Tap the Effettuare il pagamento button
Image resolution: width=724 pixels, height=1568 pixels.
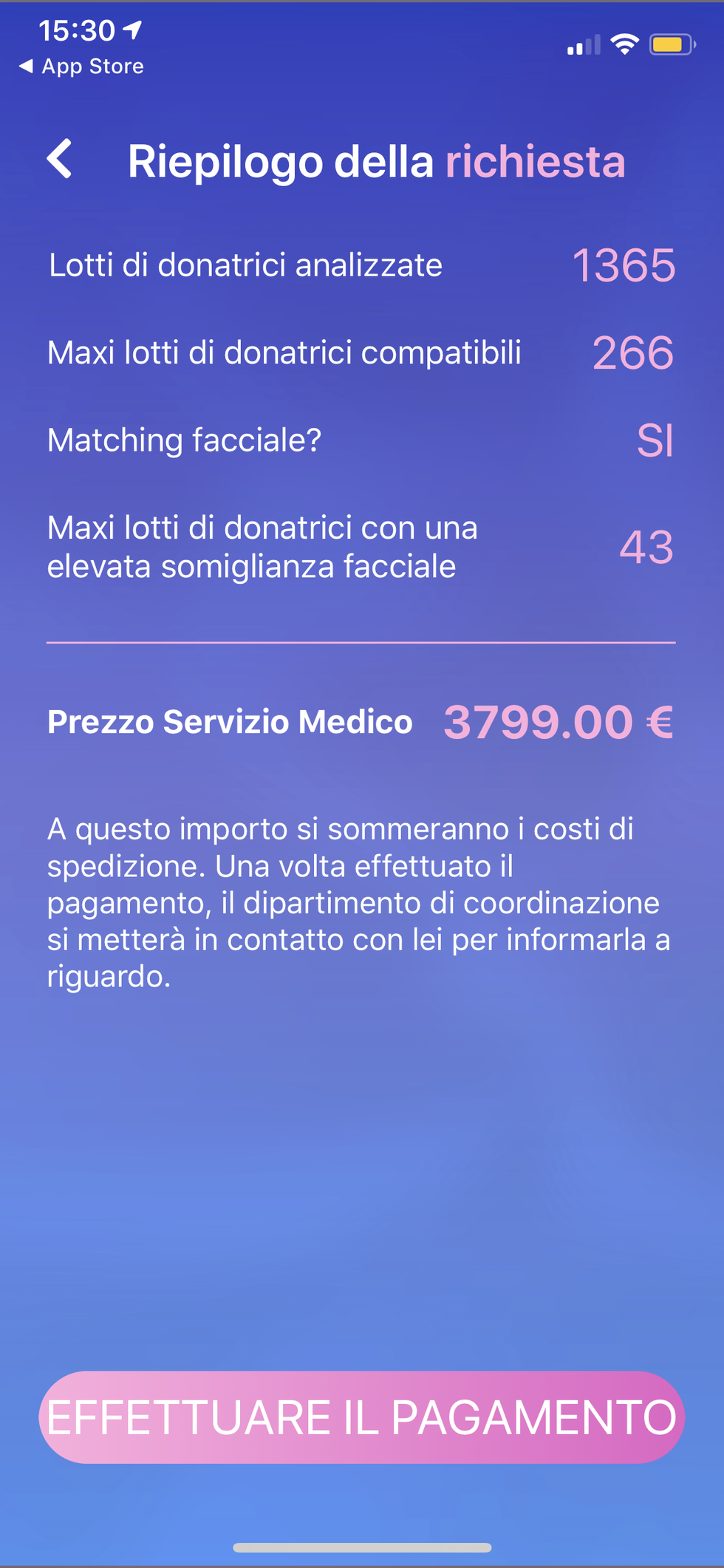[x=361, y=1417]
